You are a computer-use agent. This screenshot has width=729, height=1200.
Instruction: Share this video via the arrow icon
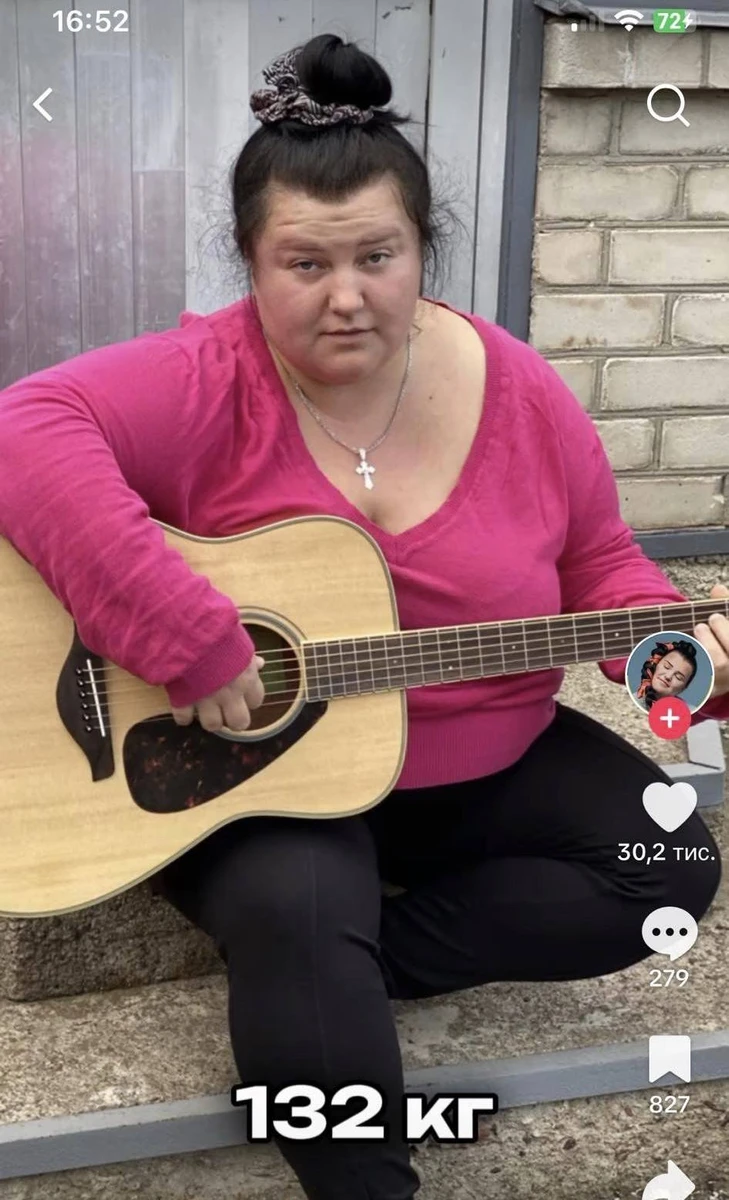pos(669,1183)
